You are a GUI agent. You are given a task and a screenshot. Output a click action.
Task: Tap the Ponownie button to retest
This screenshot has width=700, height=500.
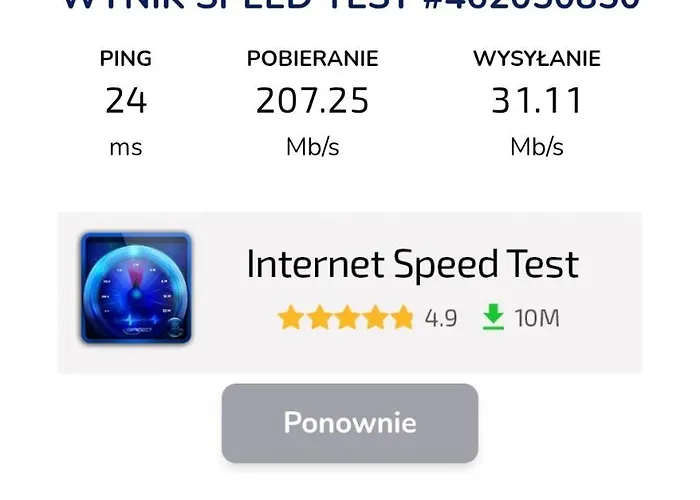point(349,423)
